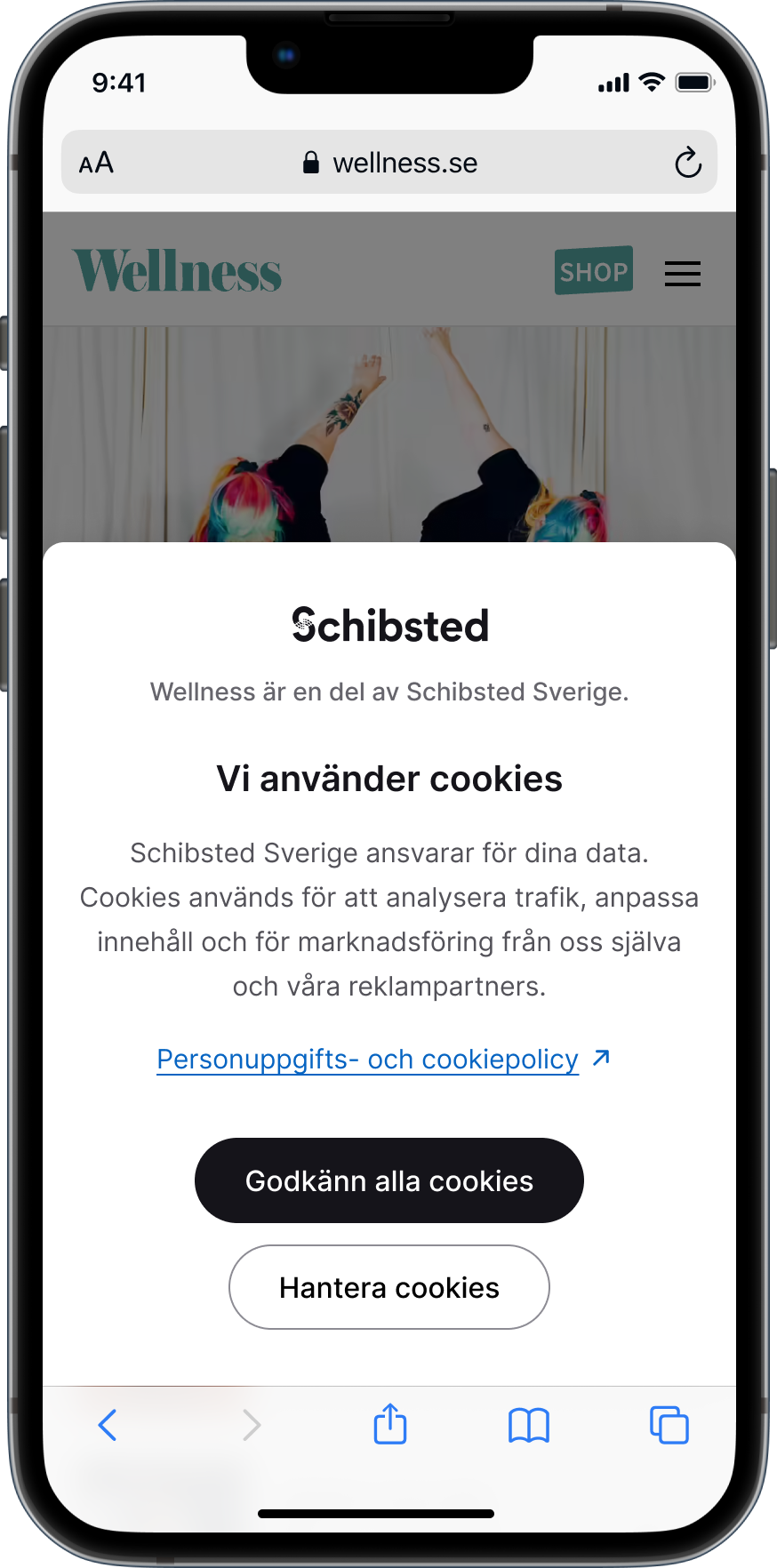Show open Safari tabs
The image size is (777, 1568).
669,1425
